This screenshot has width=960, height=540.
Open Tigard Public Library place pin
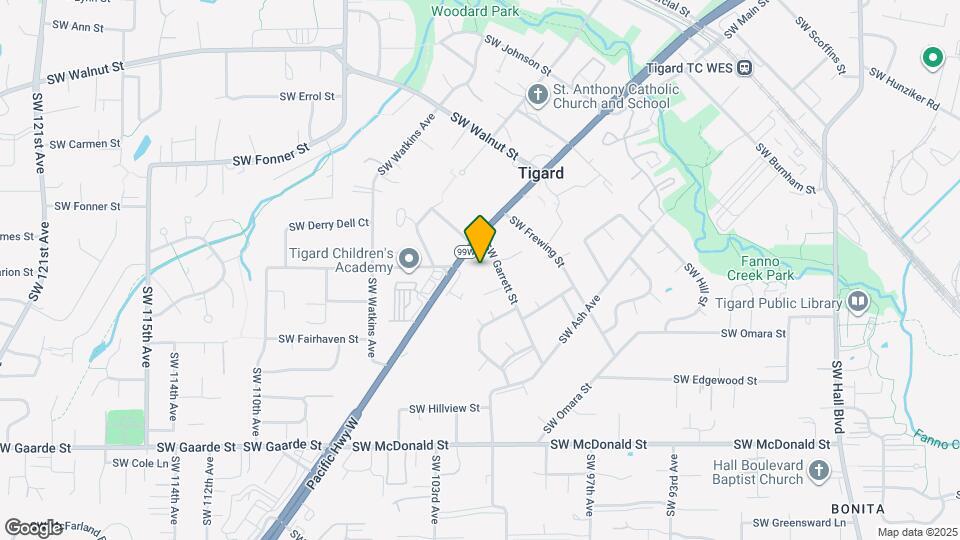click(x=858, y=301)
